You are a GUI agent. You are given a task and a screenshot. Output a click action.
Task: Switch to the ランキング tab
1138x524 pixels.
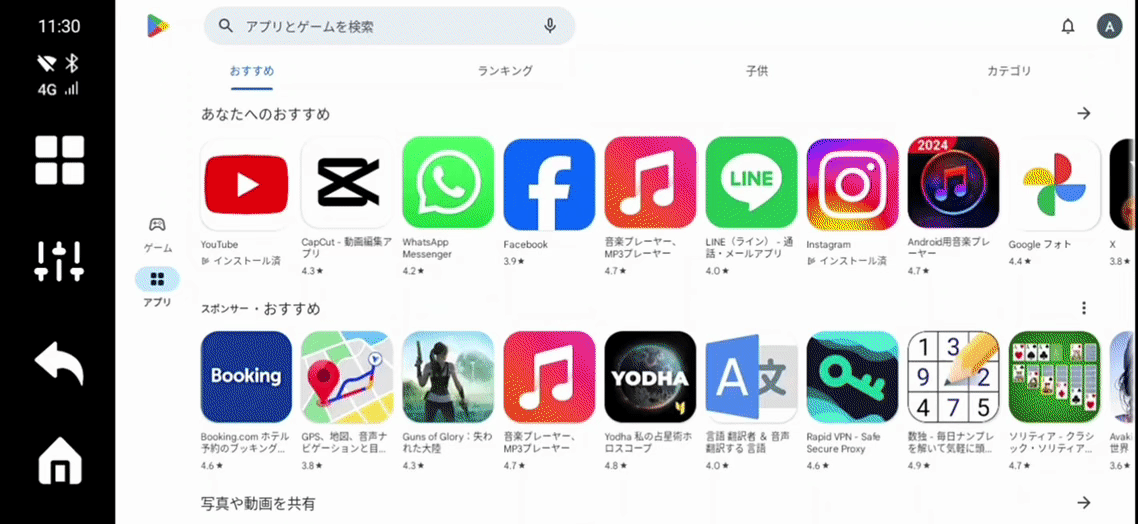tap(505, 71)
